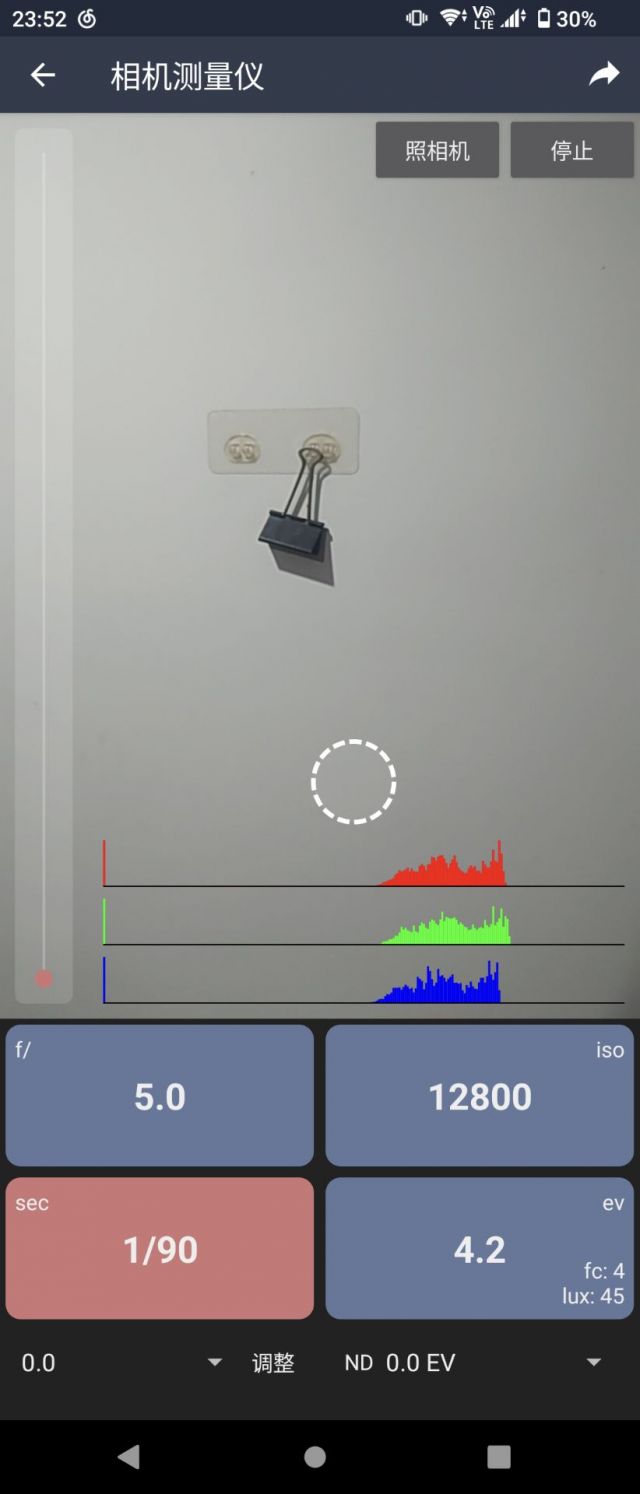The height and width of the screenshot is (1494, 640).
Task: Select the ev 4.2 tile
Action: (480, 1248)
